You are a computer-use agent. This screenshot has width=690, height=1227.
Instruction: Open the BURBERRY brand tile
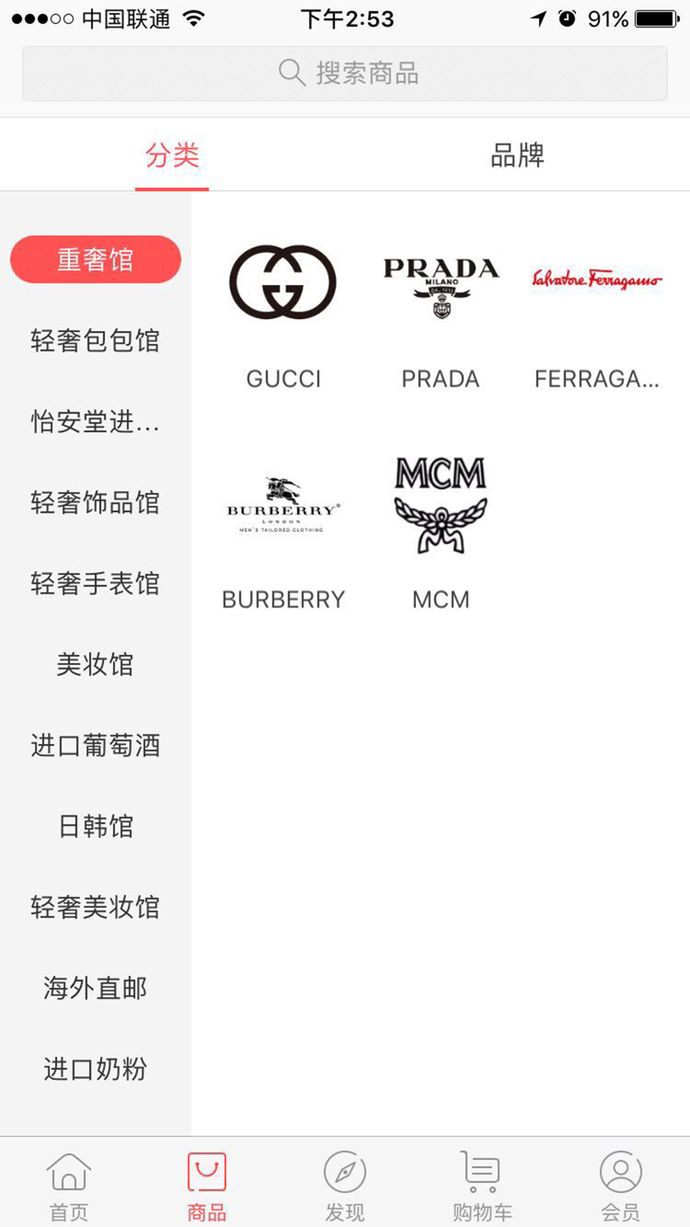pyautogui.click(x=283, y=532)
